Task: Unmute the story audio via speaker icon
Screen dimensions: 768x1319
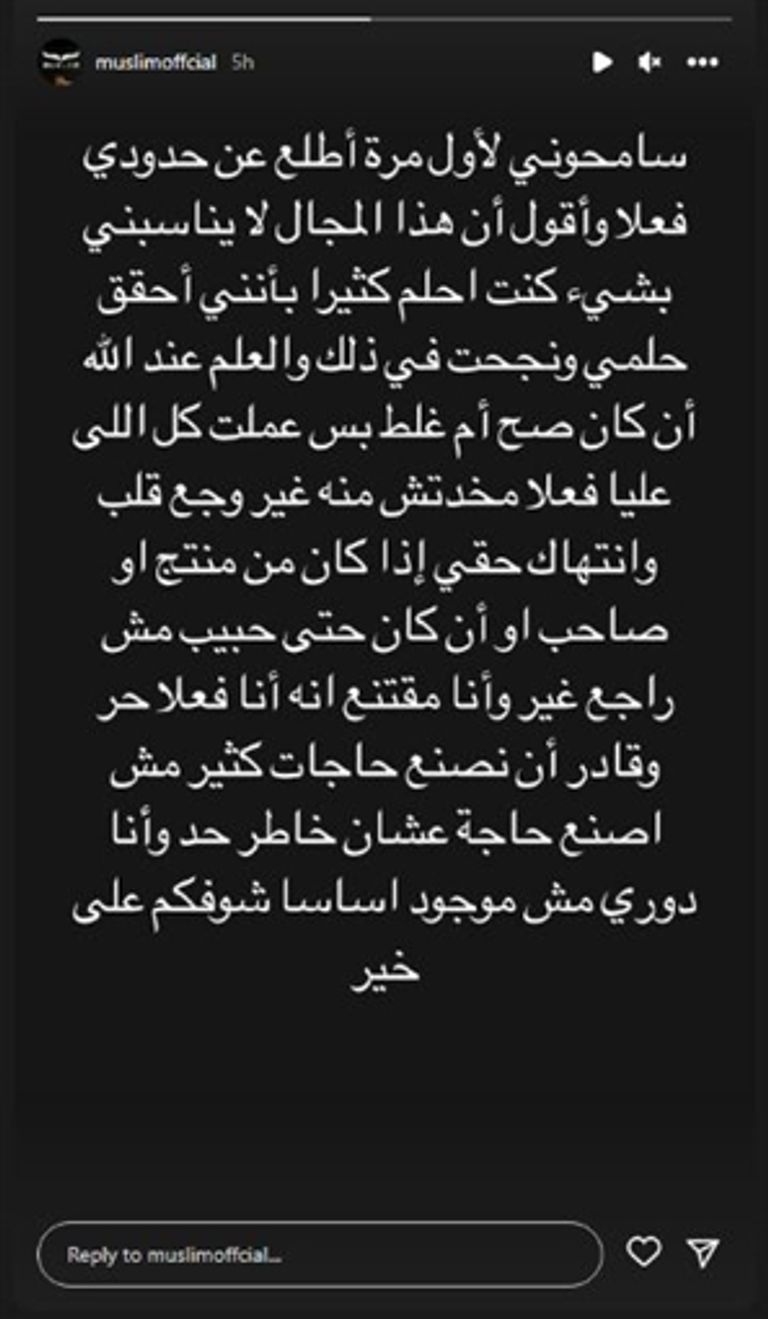Action: tap(650, 62)
